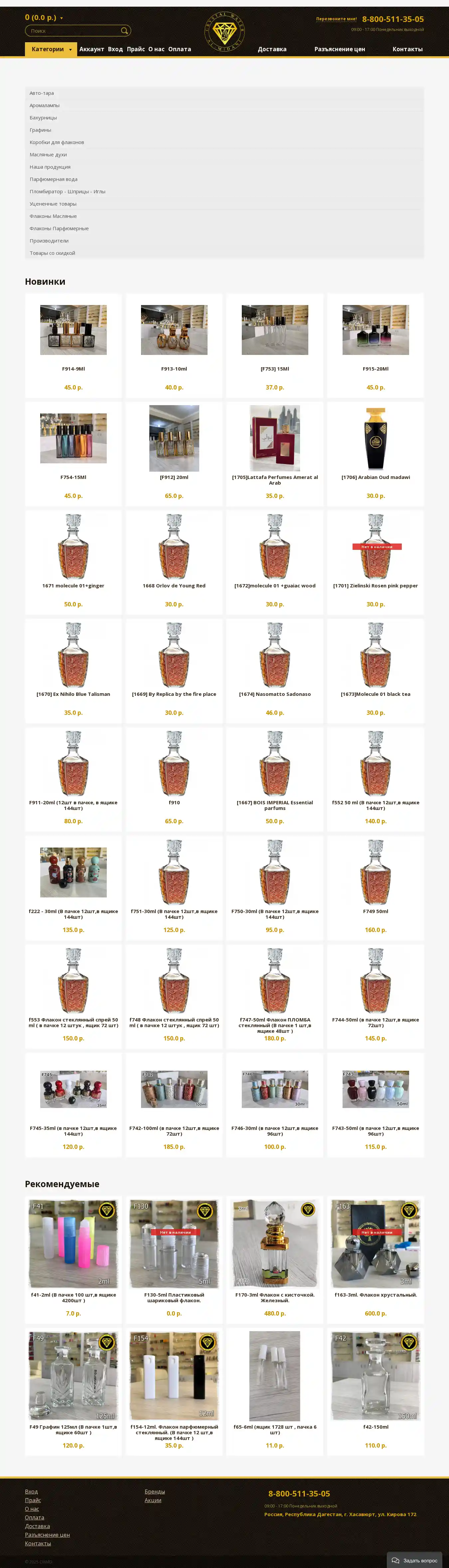
Task: Tap the search field "Поиск"
Action: 73,30
